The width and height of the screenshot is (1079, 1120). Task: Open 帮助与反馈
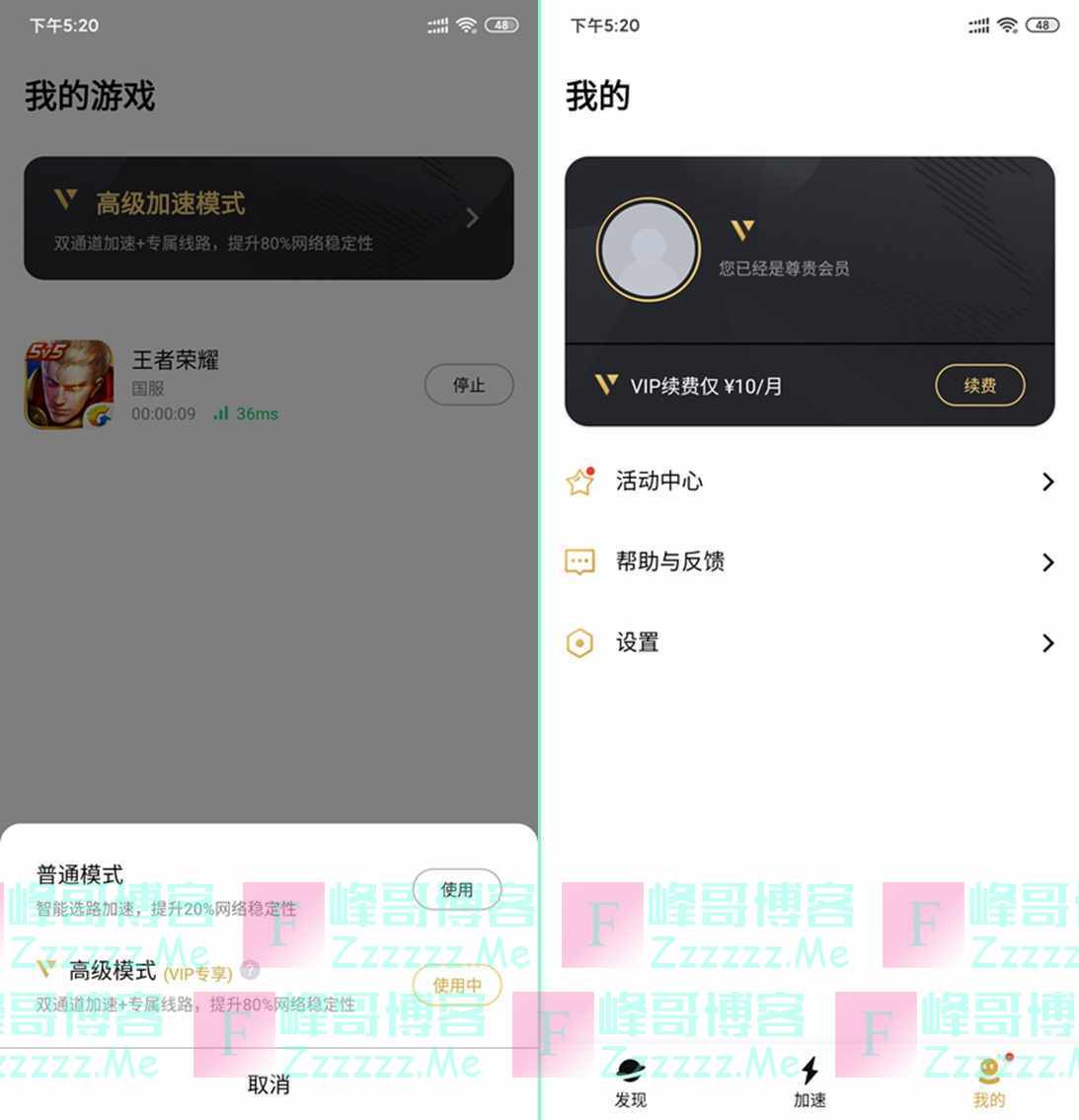(809, 562)
